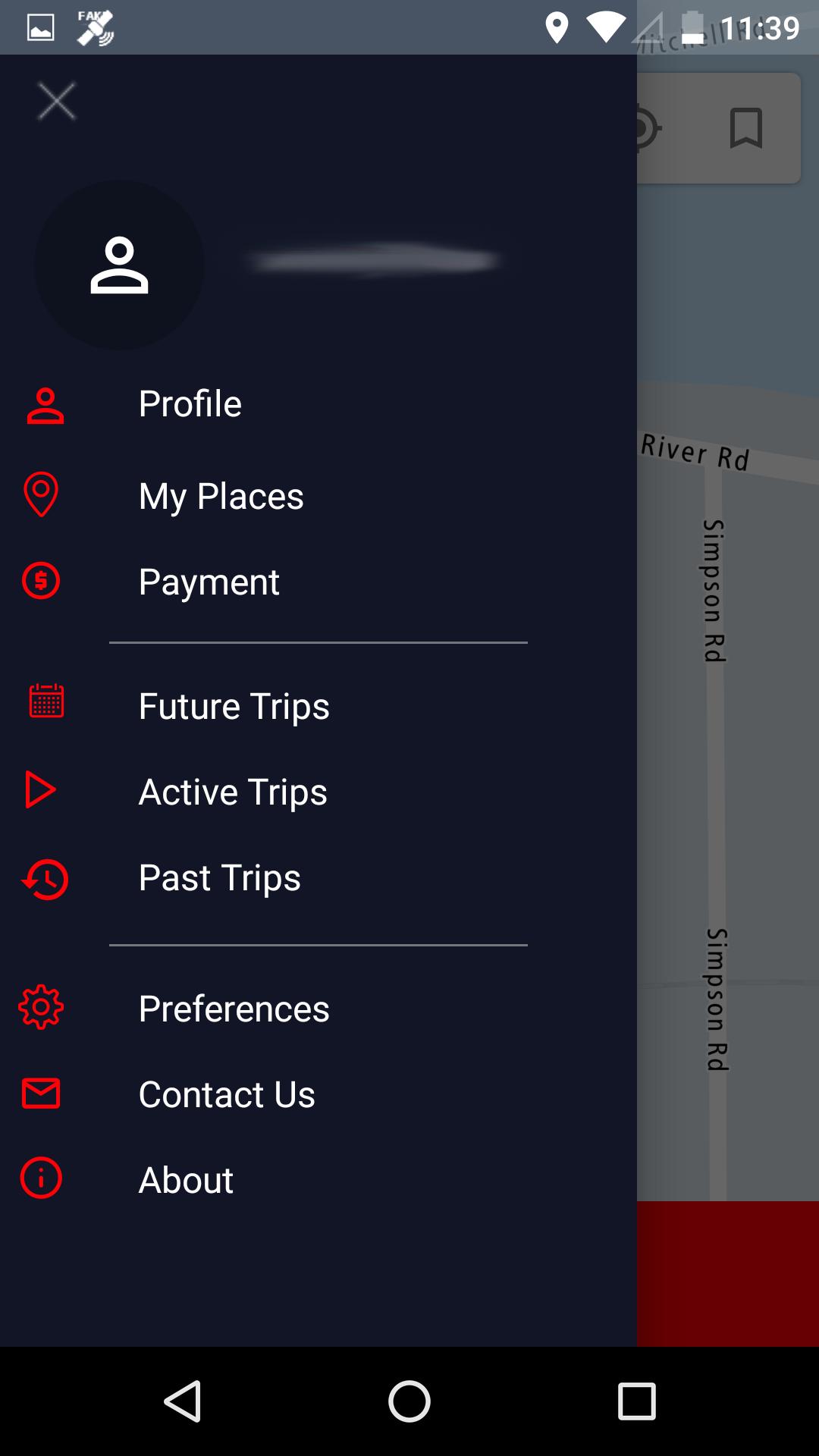Image resolution: width=819 pixels, height=1456 pixels.
Task: Open the About page
Action: point(318,1180)
